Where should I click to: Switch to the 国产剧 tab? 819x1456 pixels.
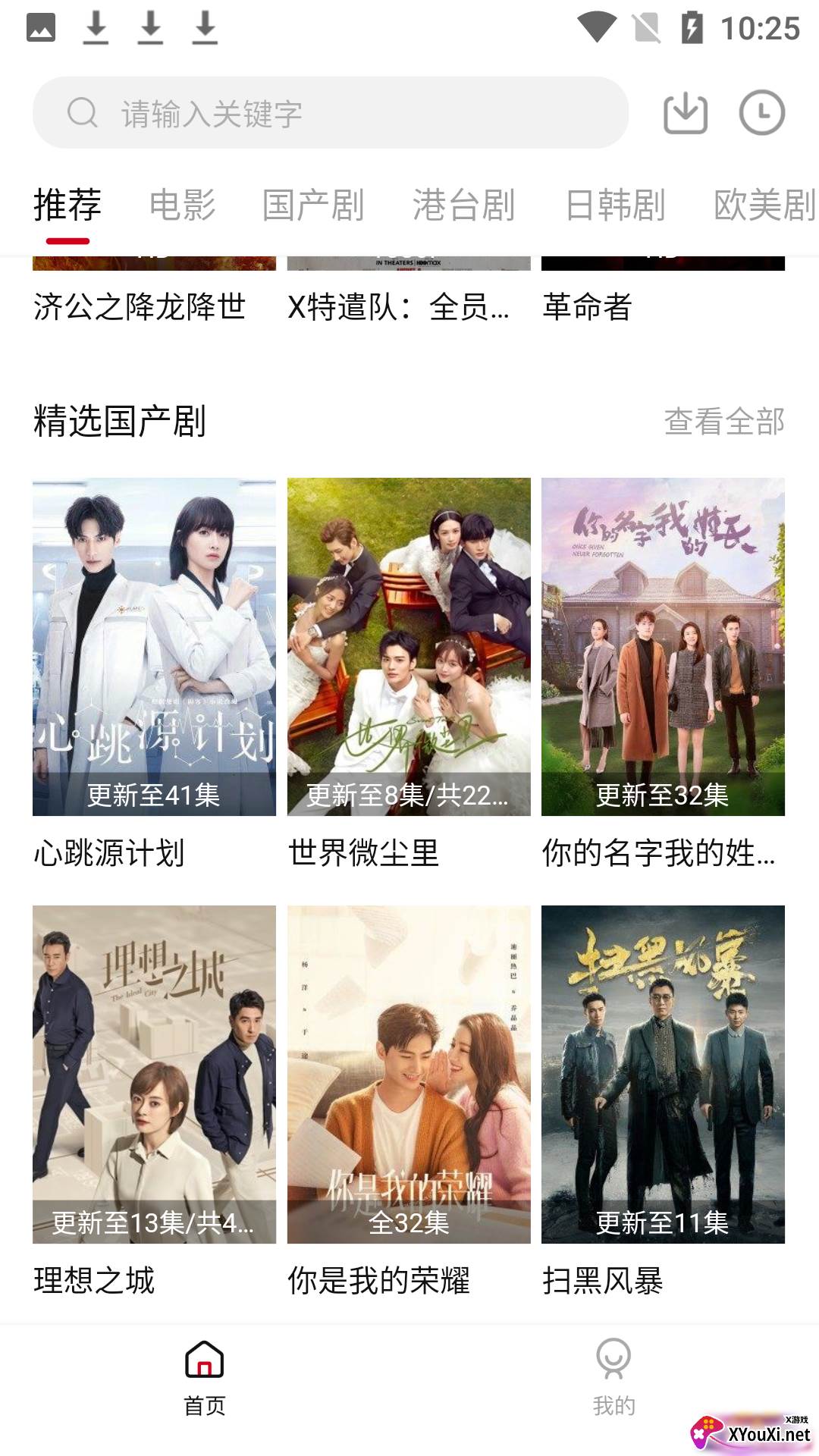point(313,206)
